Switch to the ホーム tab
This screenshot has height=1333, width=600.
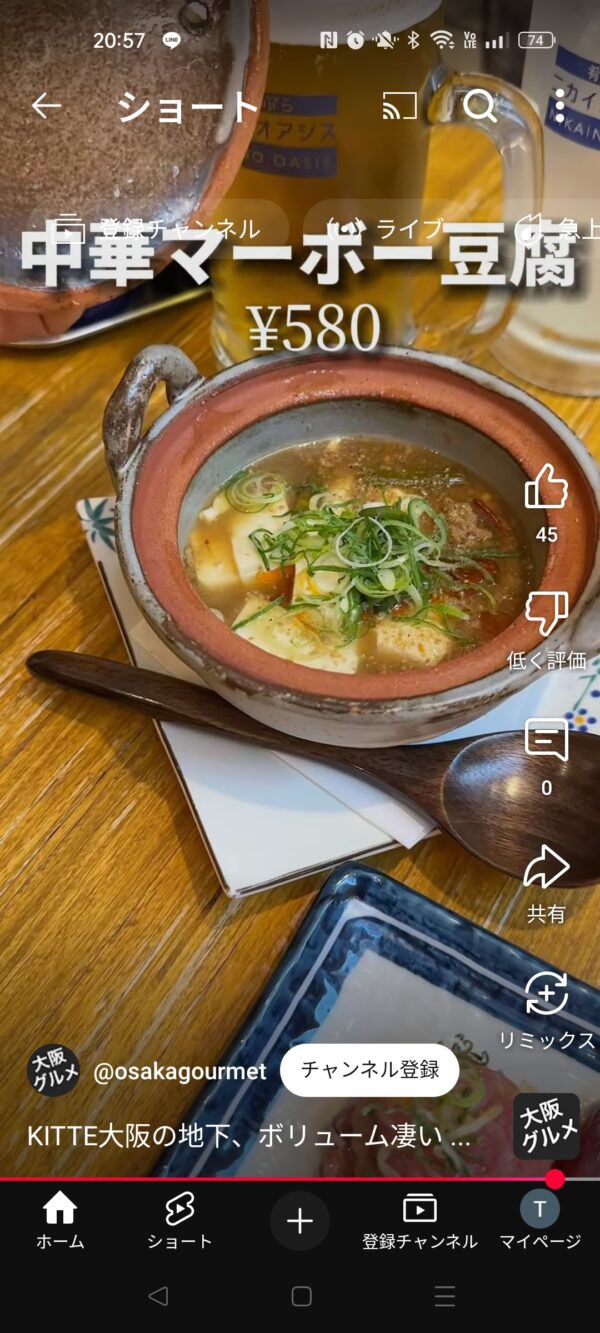click(x=60, y=1221)
